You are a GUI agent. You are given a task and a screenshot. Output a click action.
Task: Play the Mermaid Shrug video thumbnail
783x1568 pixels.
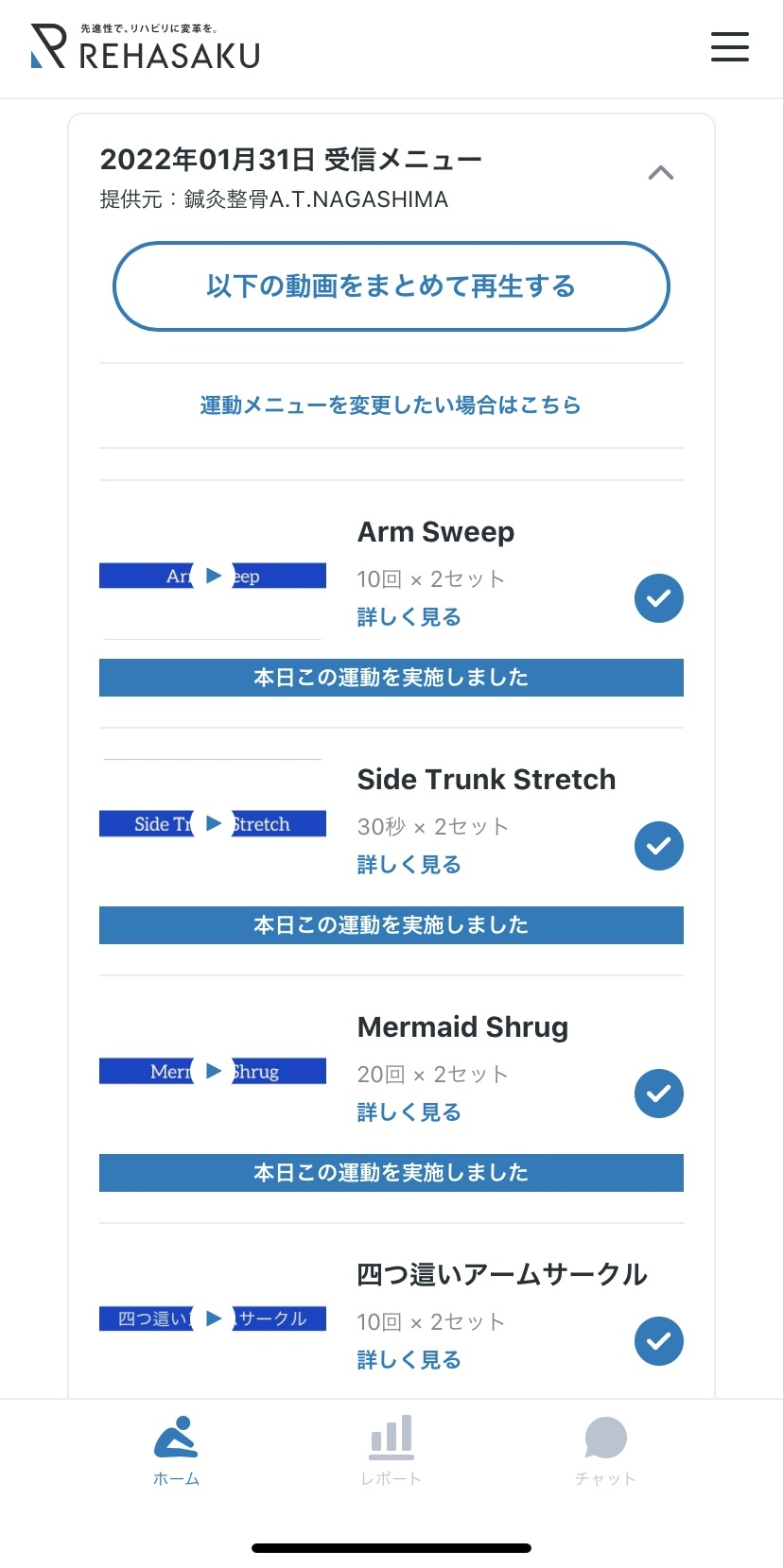pyautogui.click(x=213, y=1071)
